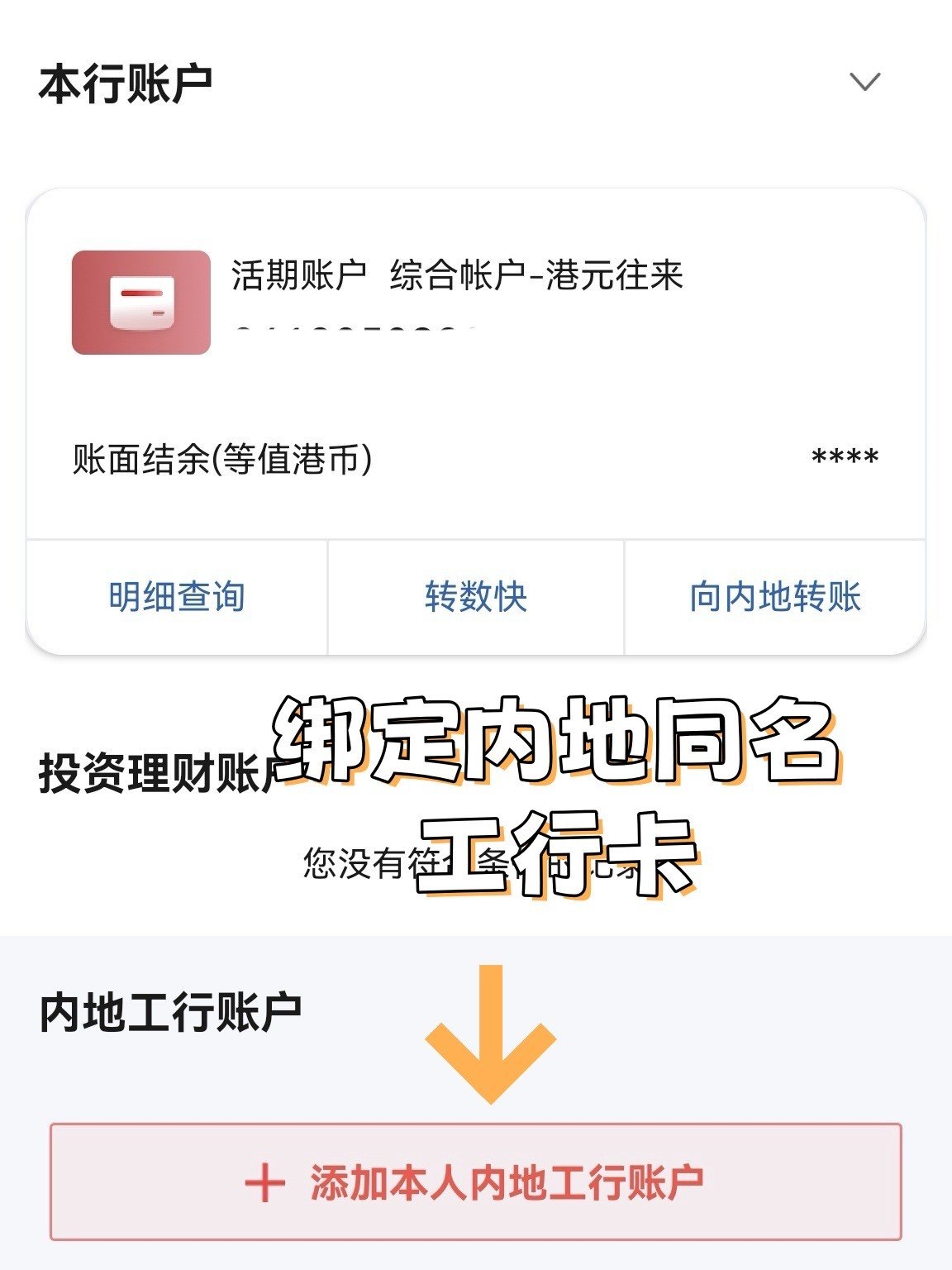The height and width of the screenshot is (1270, 952).
Task: Tap the masked account number below the account name
Action: click(x=355, y=331)
